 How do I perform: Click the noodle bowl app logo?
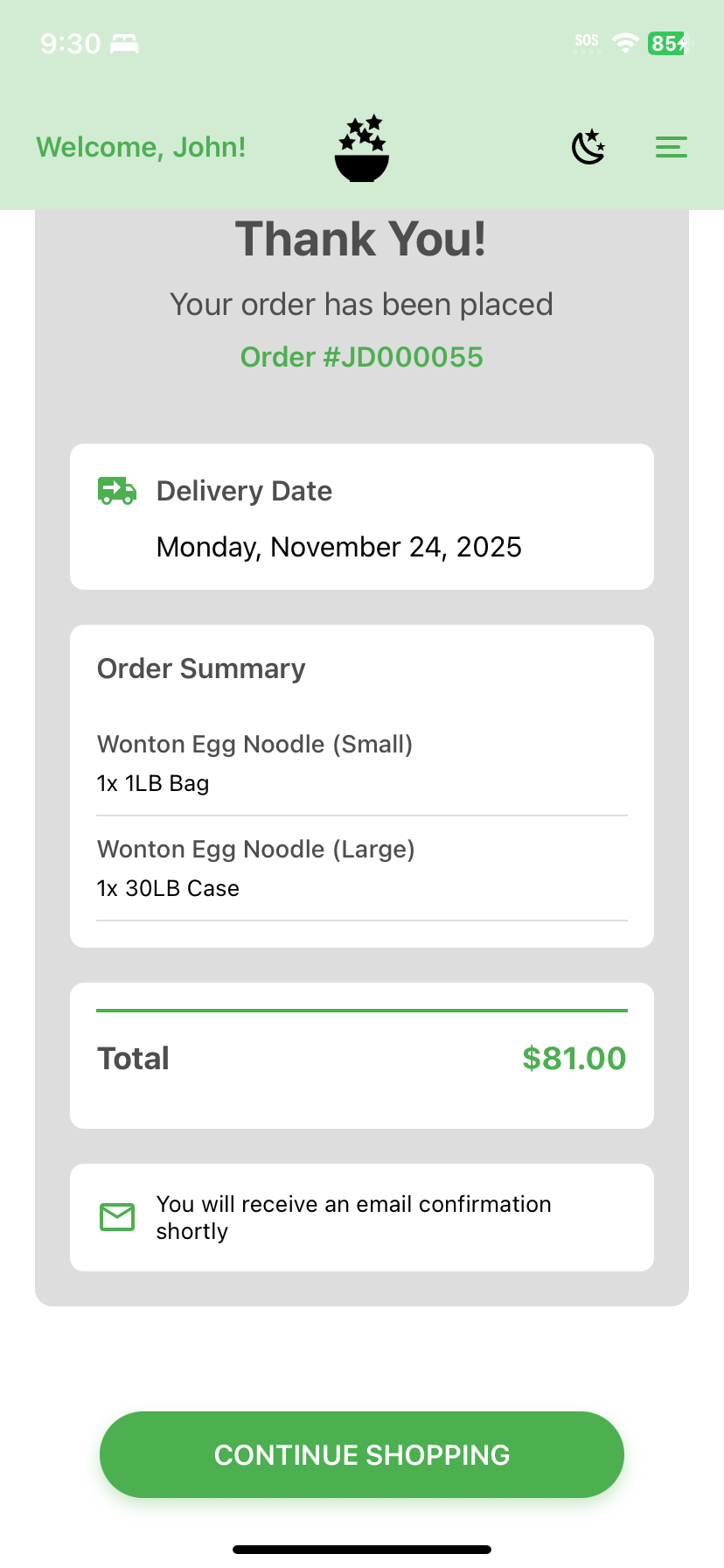coord(362,147)
